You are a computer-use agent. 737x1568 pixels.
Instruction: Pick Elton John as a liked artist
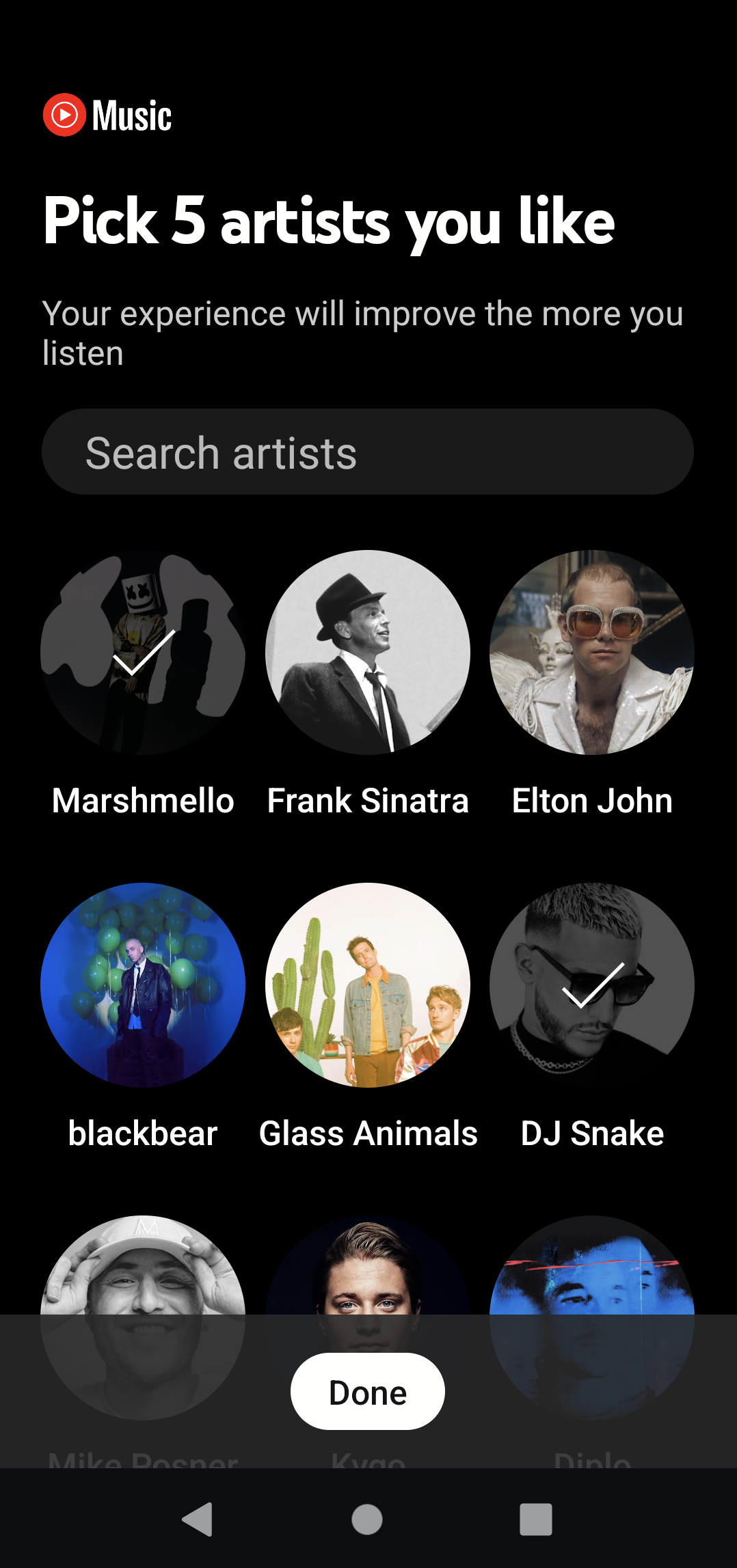pyautogui.click(x=592, y=652)
